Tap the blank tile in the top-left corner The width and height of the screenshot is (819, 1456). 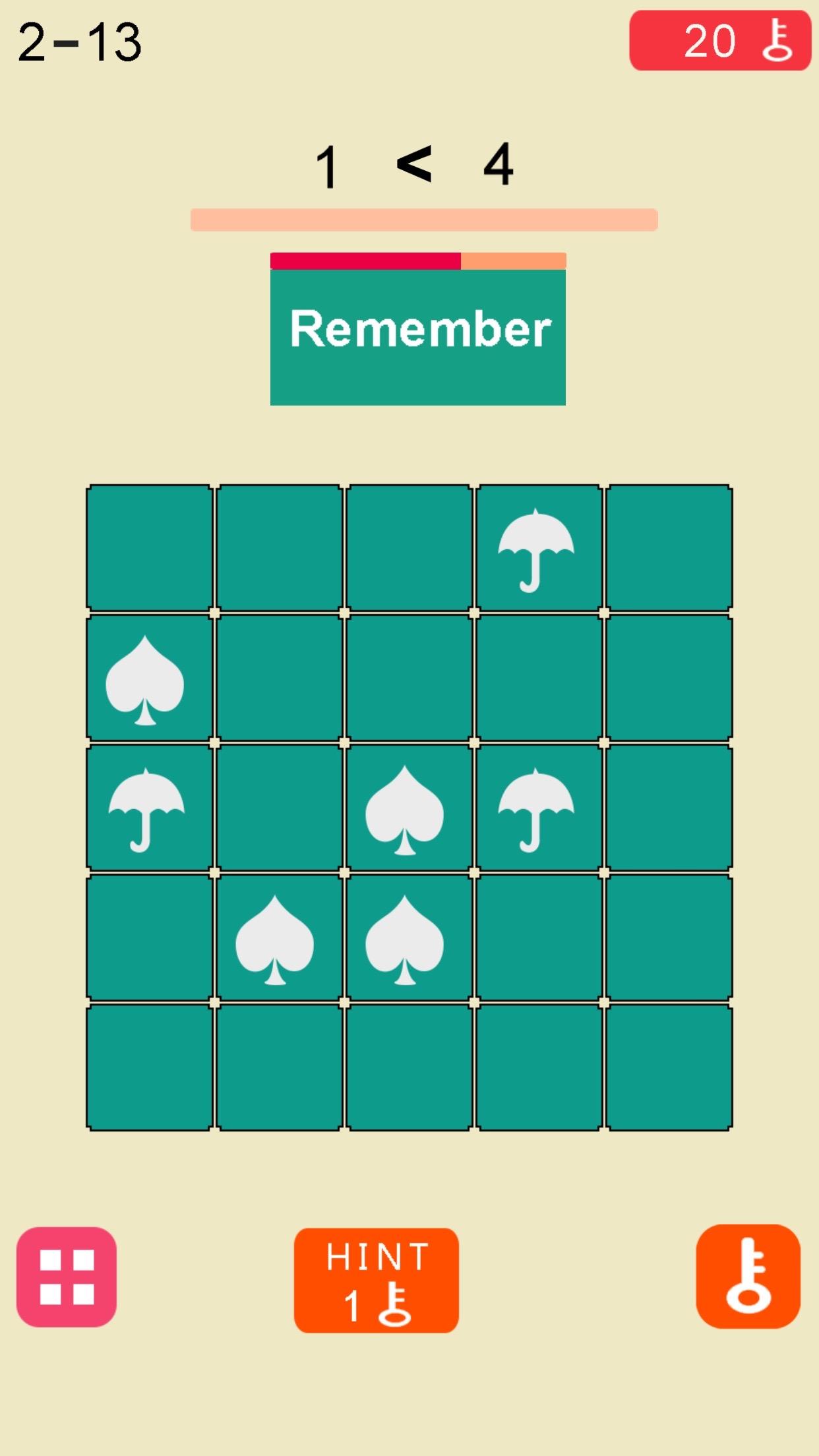coord(149,547)
